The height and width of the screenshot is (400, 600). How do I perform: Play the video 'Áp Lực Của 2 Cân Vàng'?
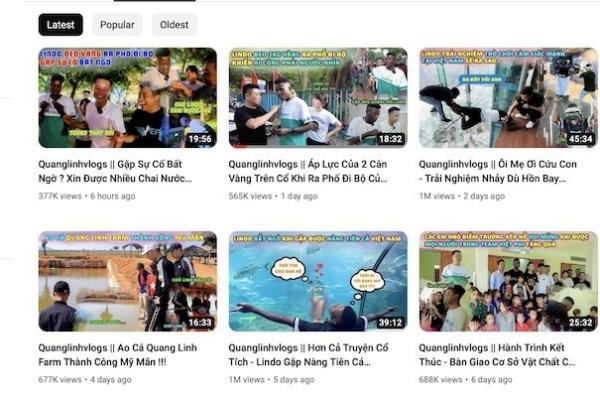[x=317, y=98]
